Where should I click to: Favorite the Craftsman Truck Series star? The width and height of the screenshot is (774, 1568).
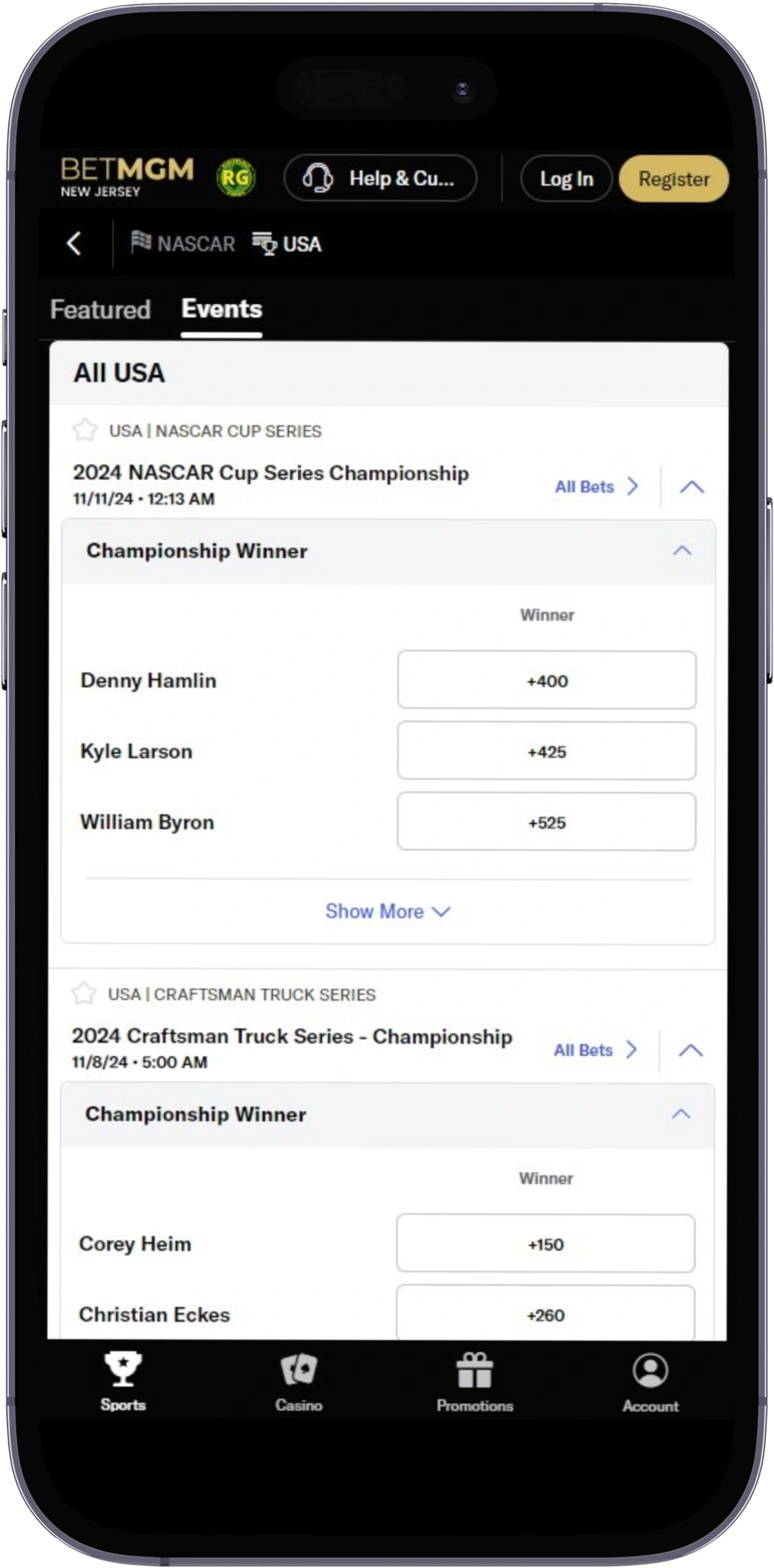pyautogui.click(x=83, y=994)
